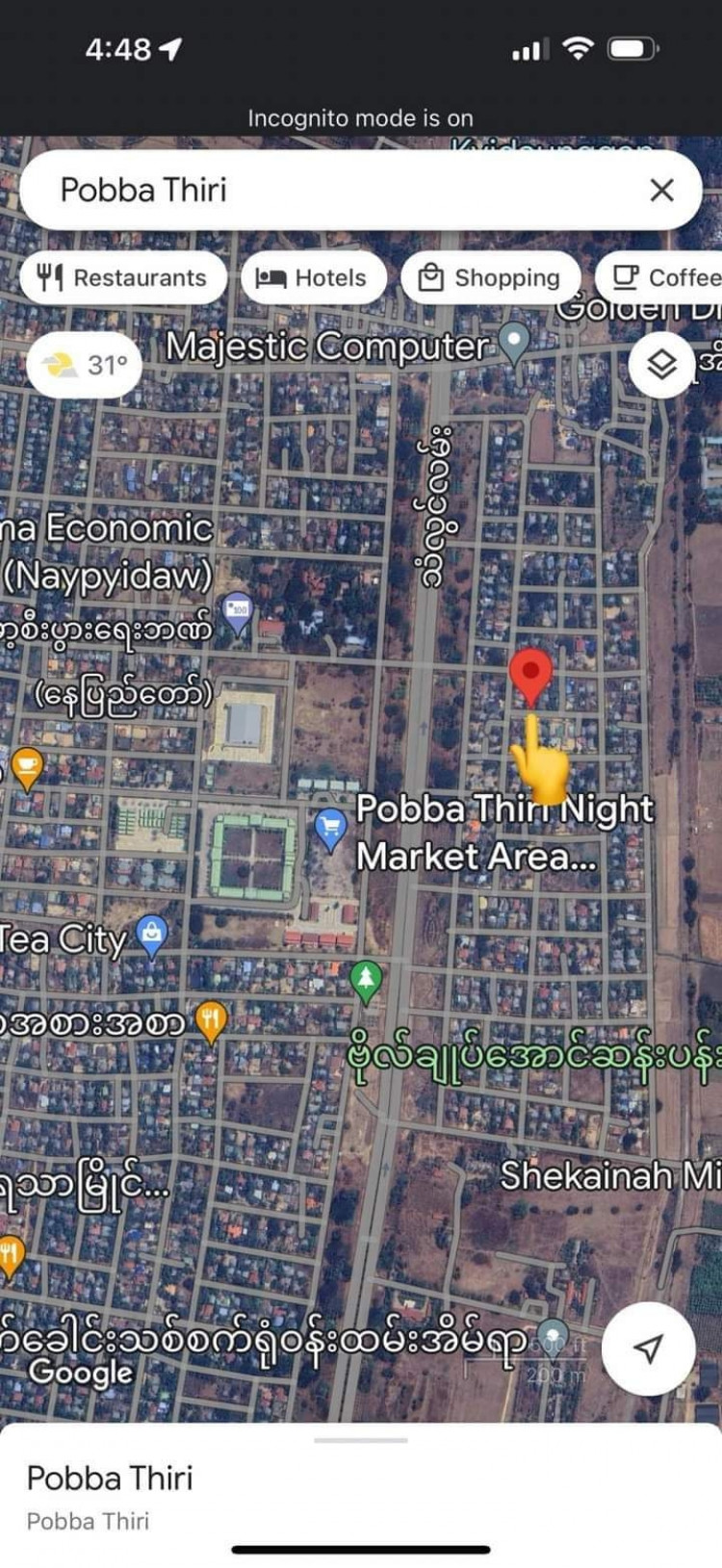Open Pobba Thiri Night Market Area marker
Screen dimensions: 722x1568
click(330, 829)
